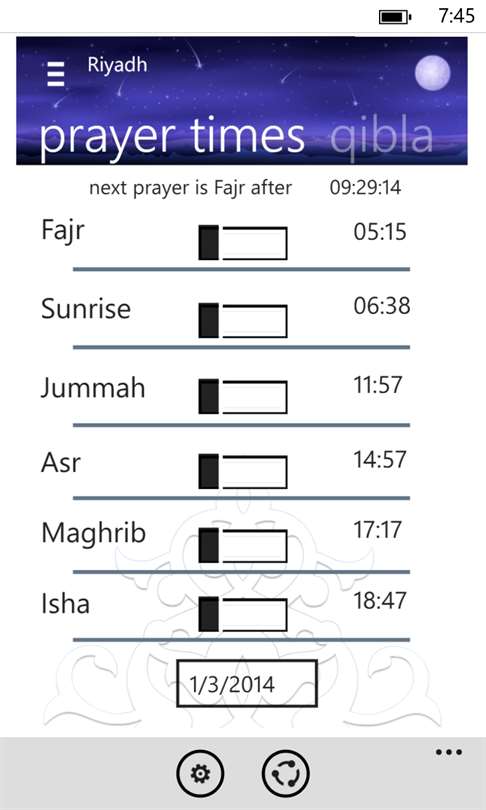Toggle the Fajr prayer alert switch
486x810 pixels.
point(243,243)
